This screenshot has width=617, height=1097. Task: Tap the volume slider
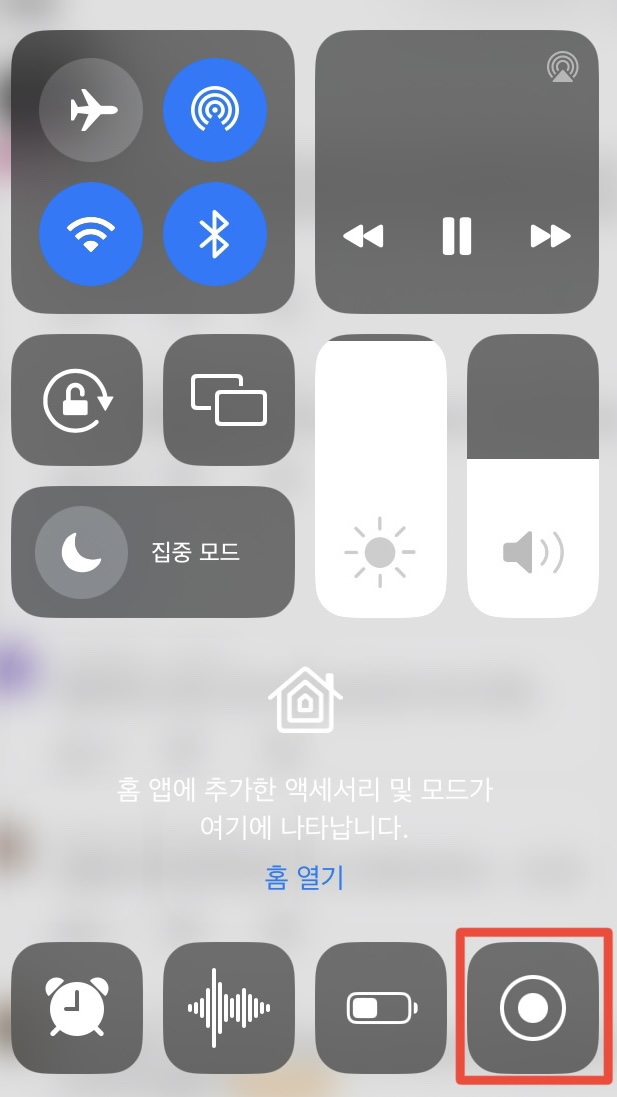point(533,476)
